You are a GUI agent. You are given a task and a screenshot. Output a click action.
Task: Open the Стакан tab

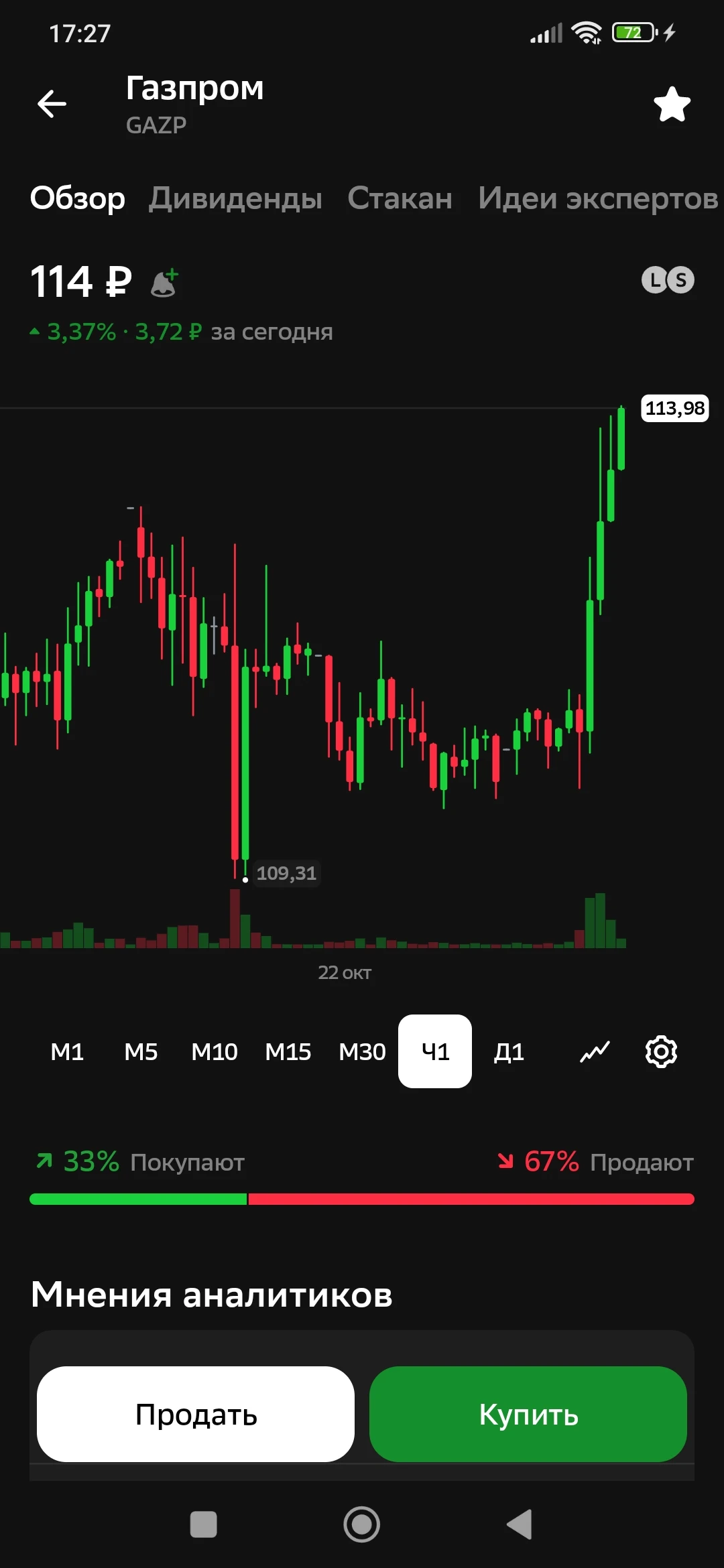(x=400, y=198)
